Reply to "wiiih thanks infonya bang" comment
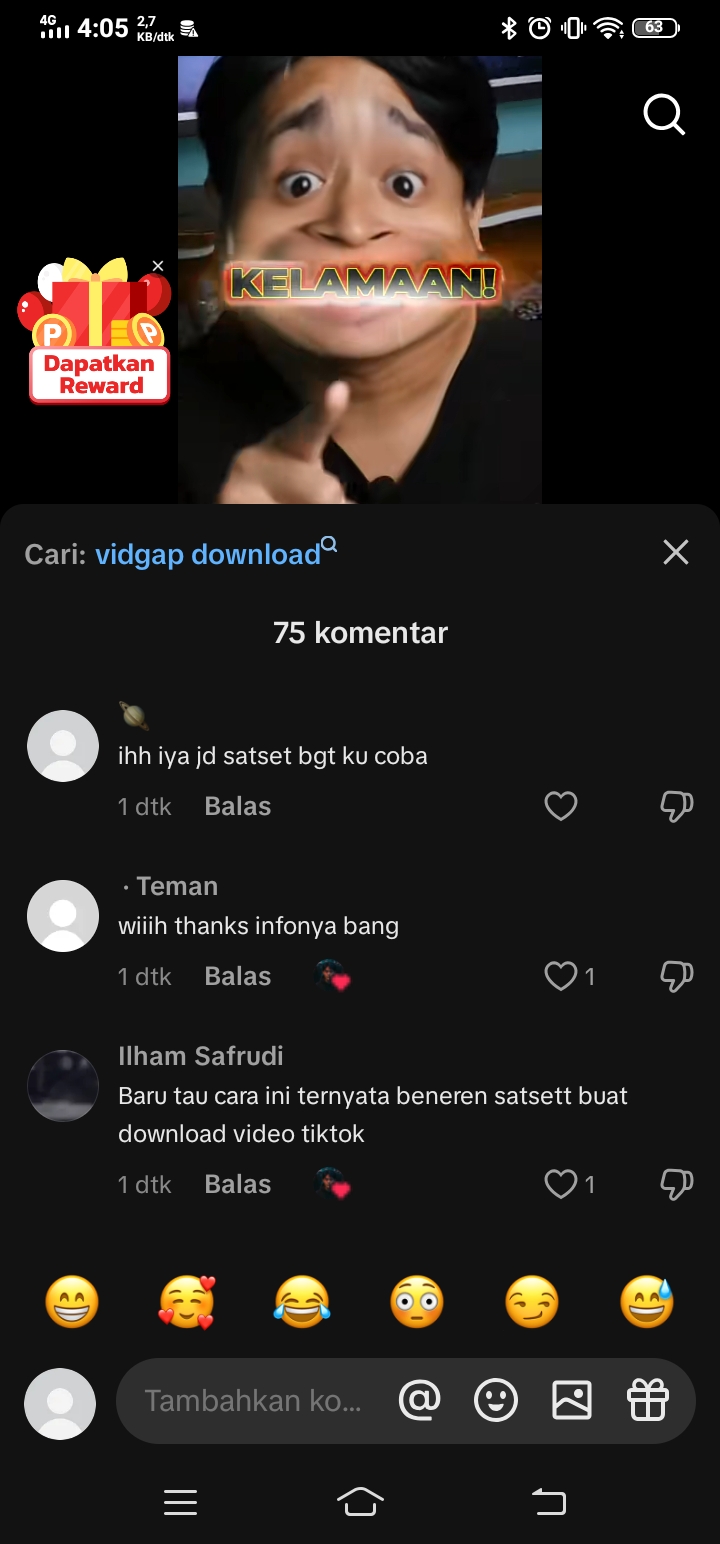The image size is (720, 1544). (238, 976)
